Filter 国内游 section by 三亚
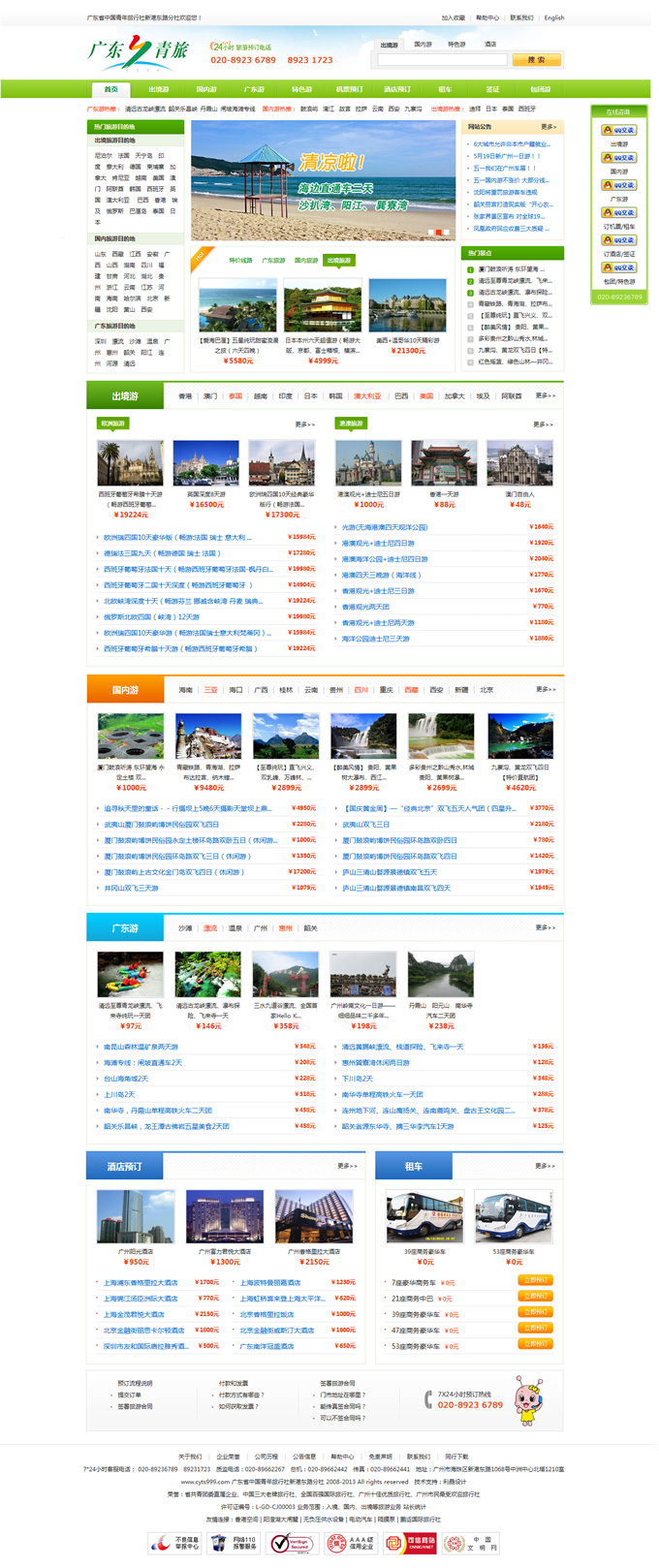The image size is (659, 1568). 210,690
